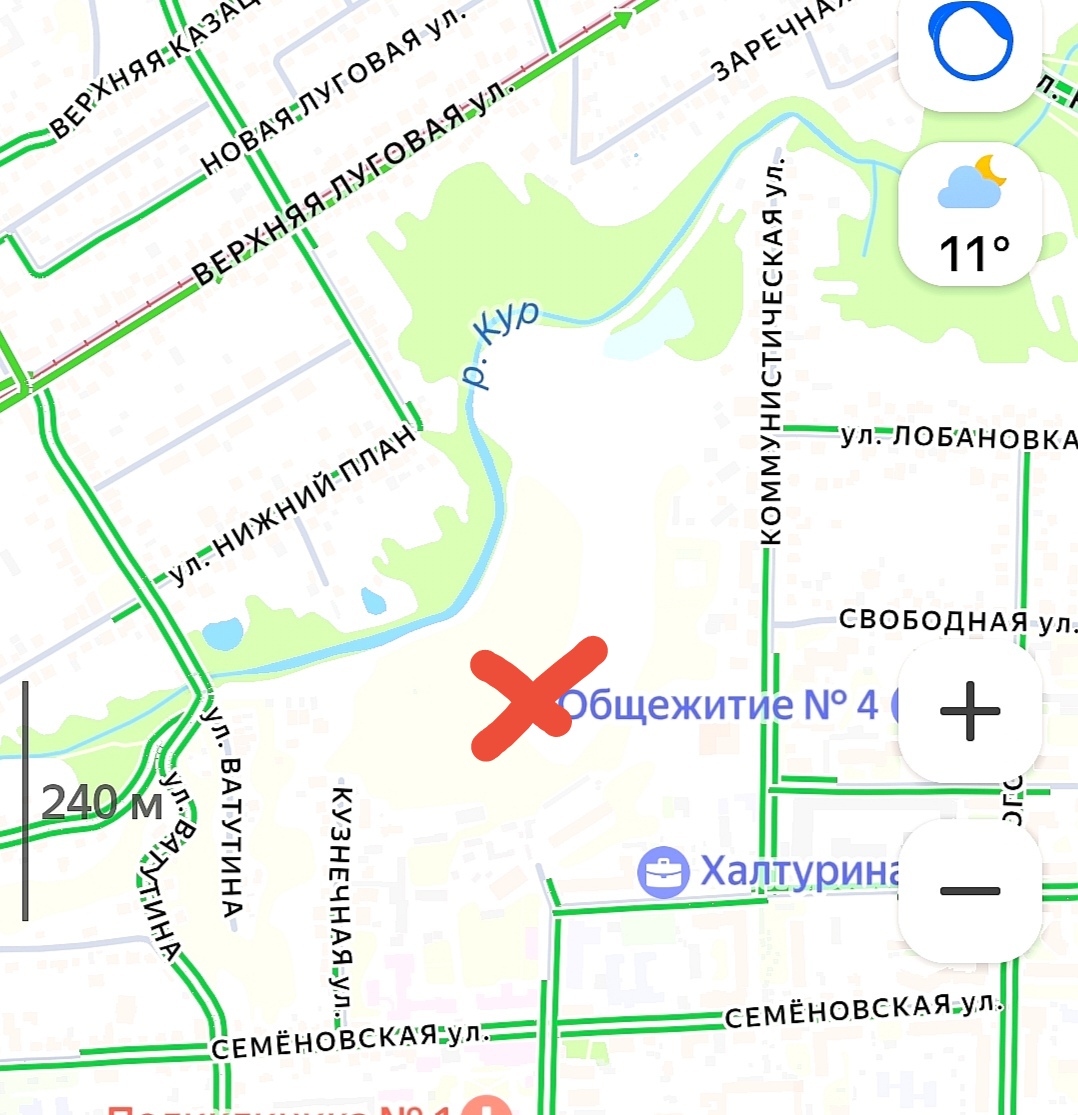1078x1115 pixels.
Task: Open the Alice voice assistant button
Action: (971, 48)
